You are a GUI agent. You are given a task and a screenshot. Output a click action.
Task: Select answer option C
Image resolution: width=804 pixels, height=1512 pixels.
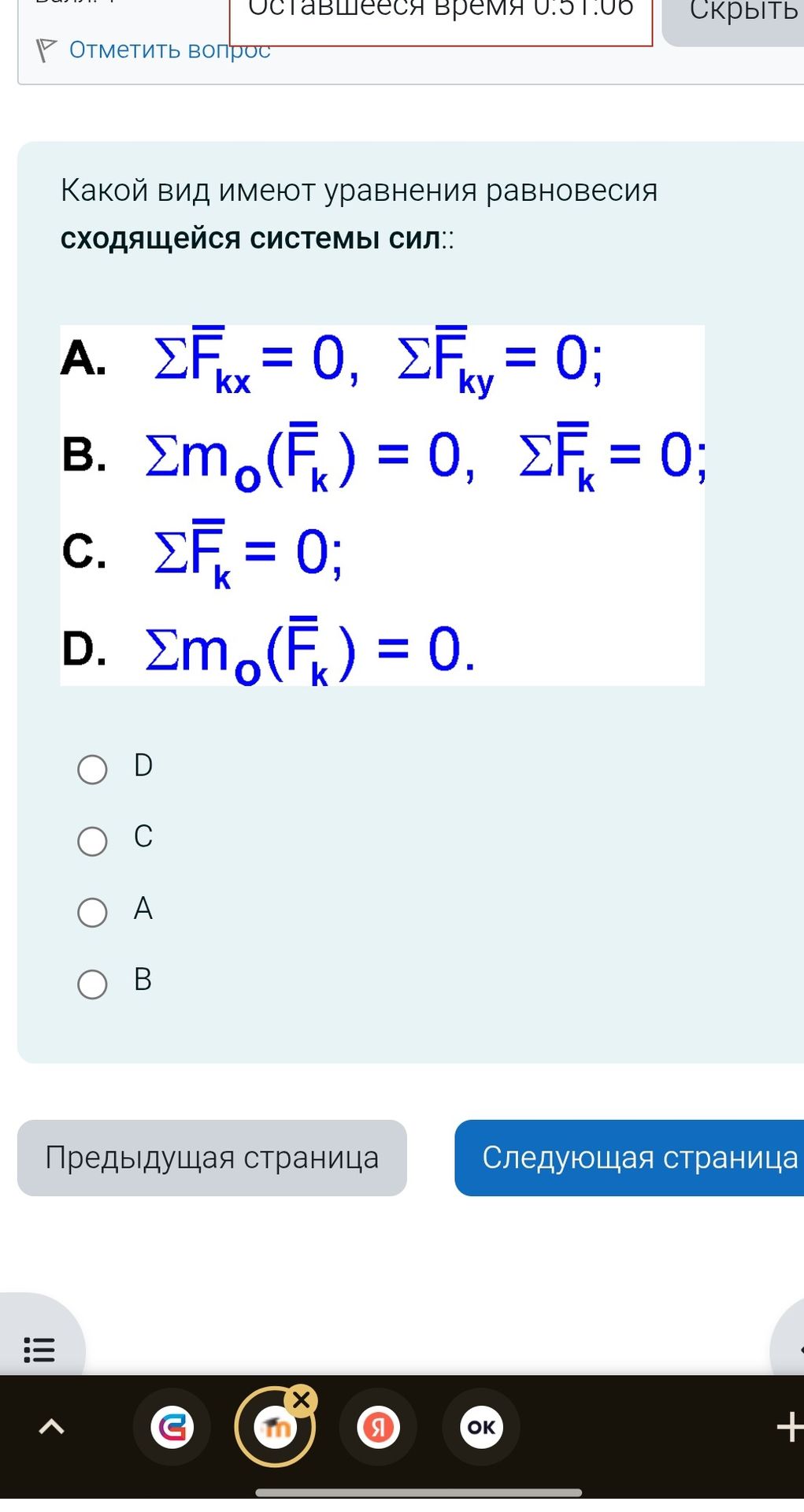point(92,840)
